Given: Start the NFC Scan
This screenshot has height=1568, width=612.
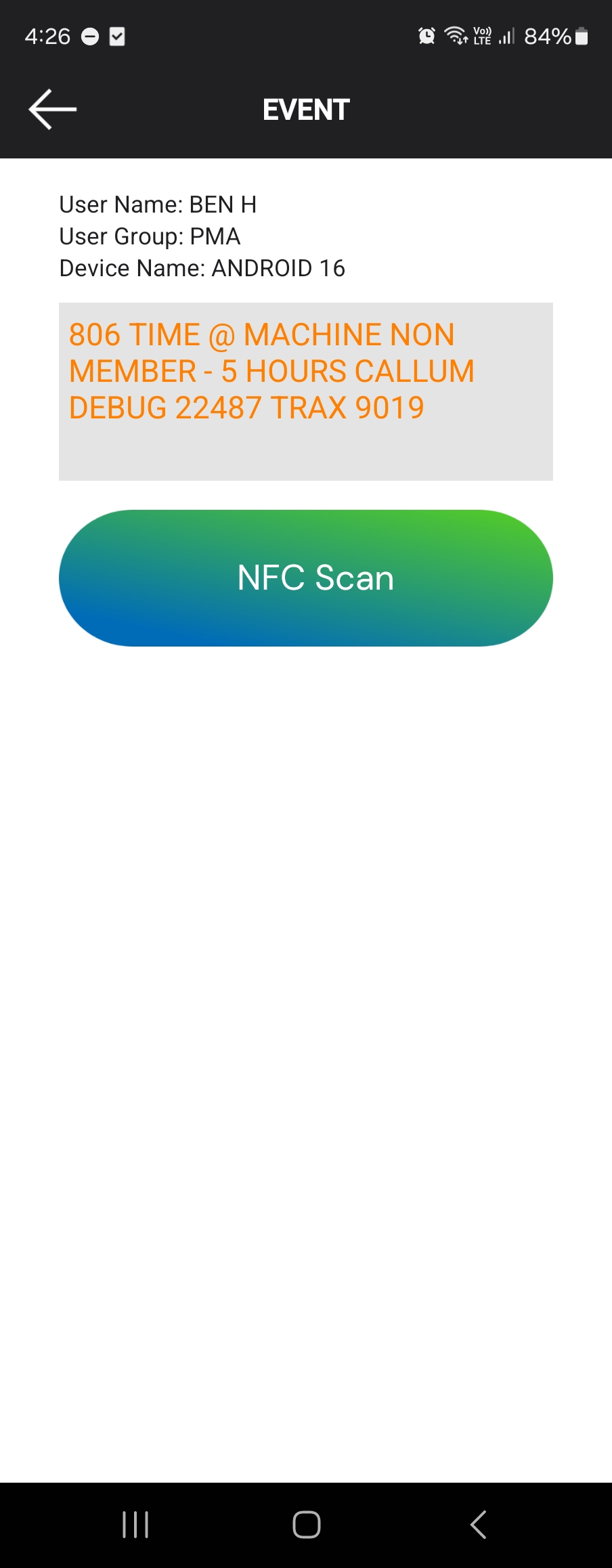Looking at the screenshot, I should 306,578.
